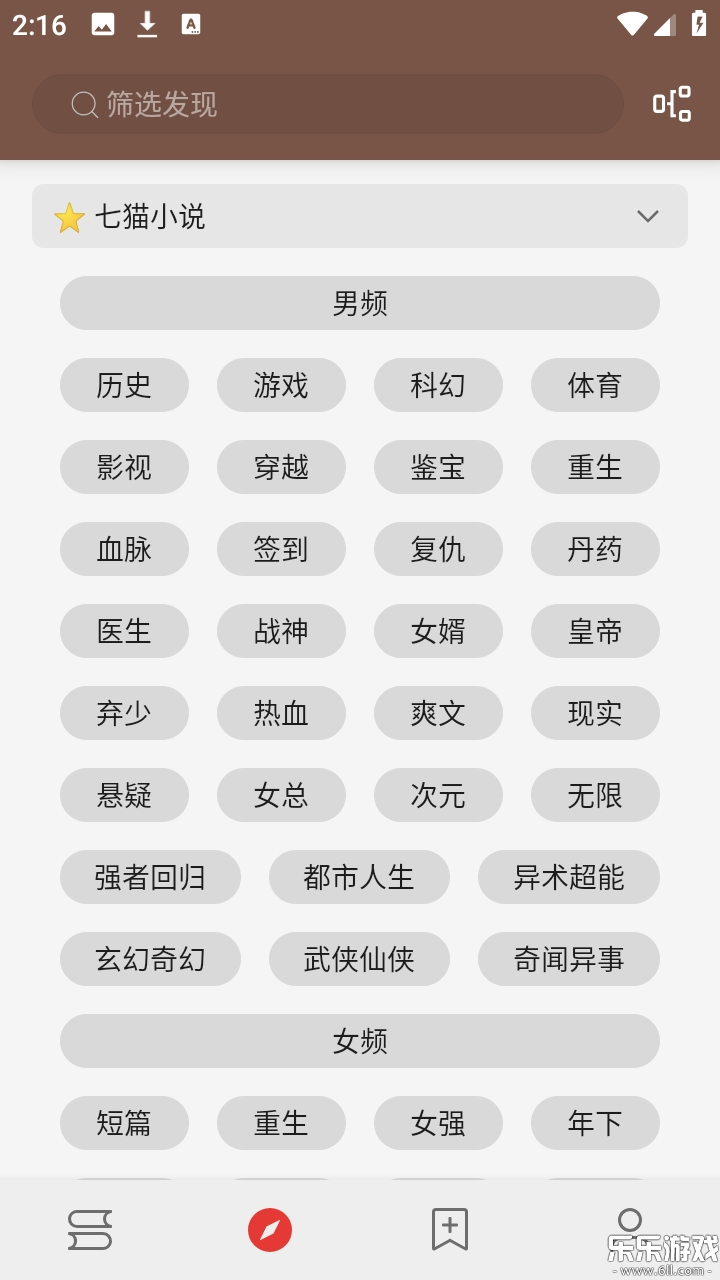Open the 战神 category

281,631
